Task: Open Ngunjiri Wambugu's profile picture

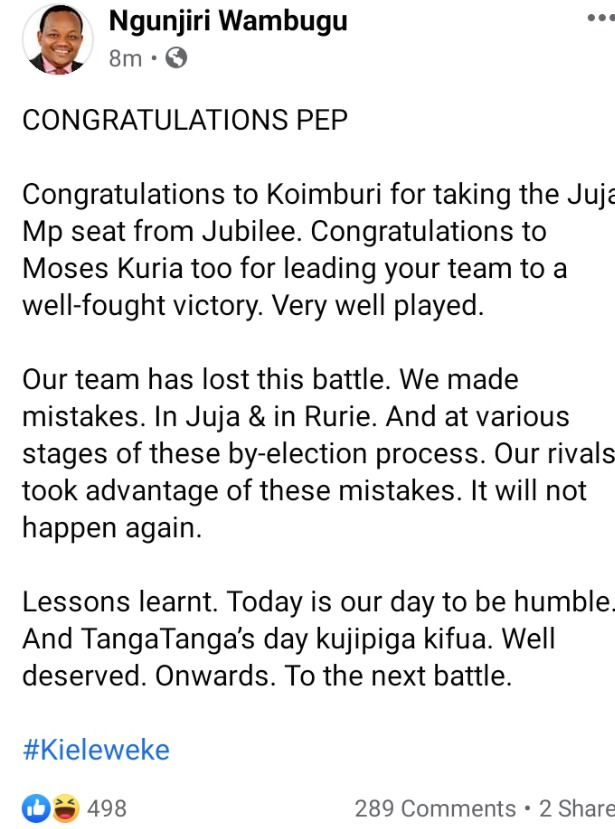Action: (57, 39)
